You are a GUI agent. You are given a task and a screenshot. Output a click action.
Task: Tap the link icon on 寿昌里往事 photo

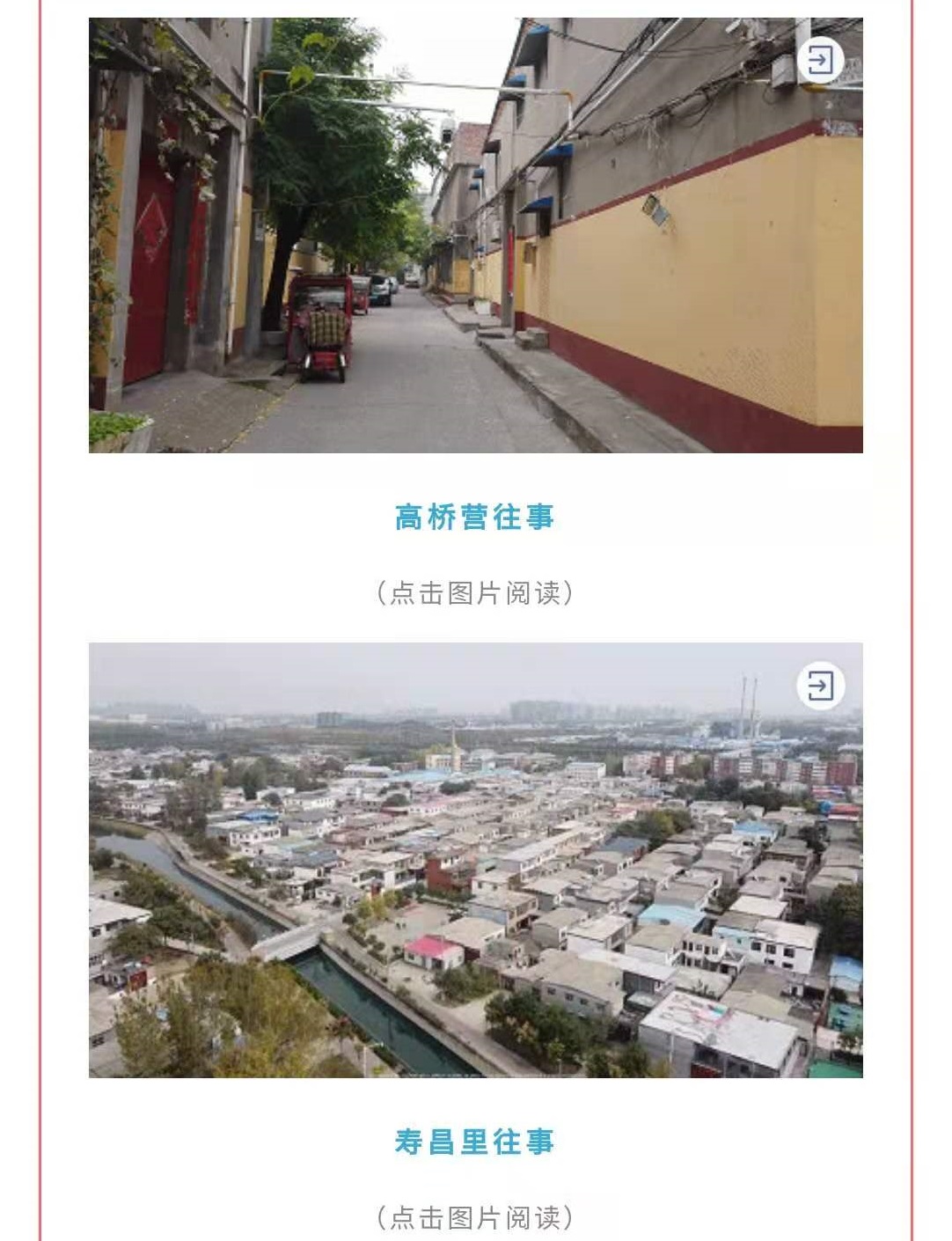tap(820, 686)
